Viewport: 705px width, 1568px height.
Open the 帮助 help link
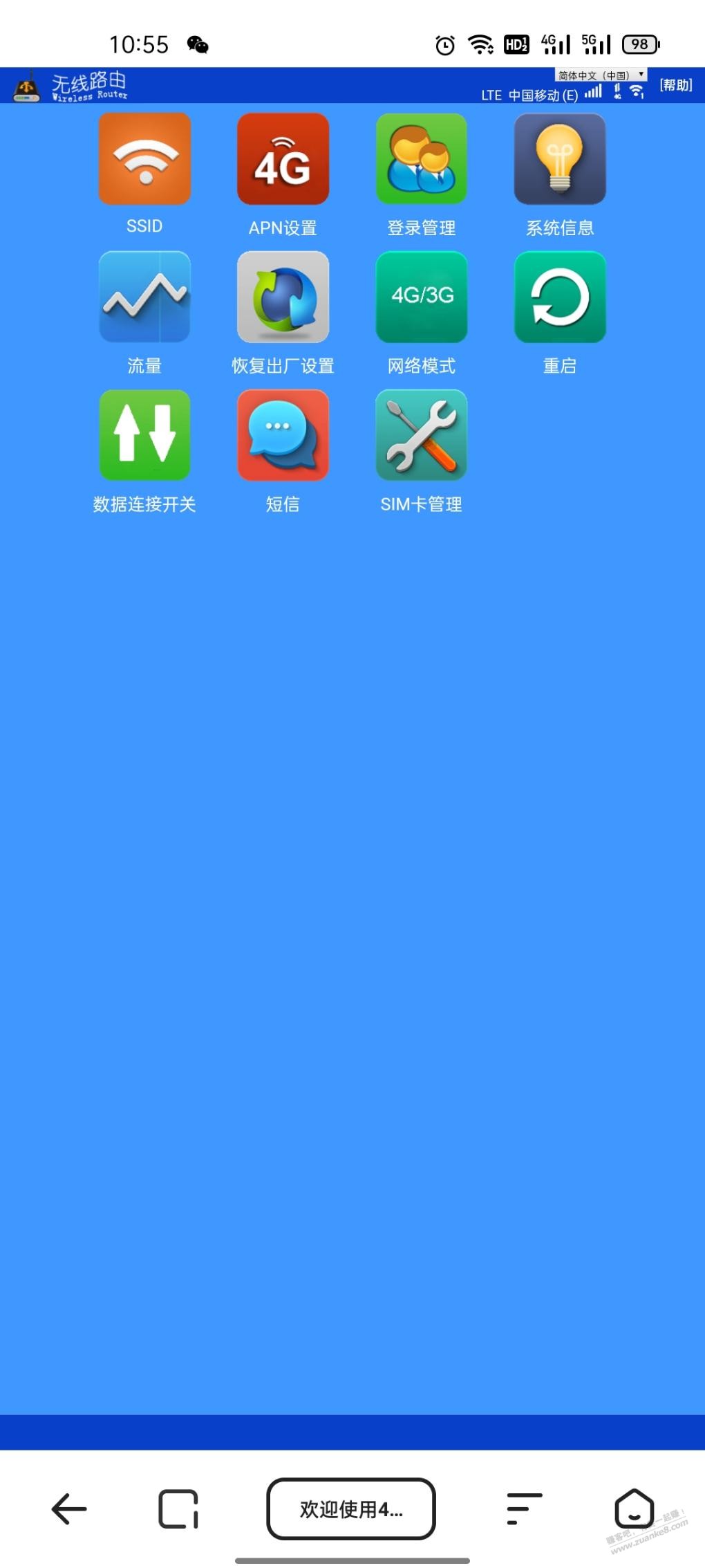675,85
